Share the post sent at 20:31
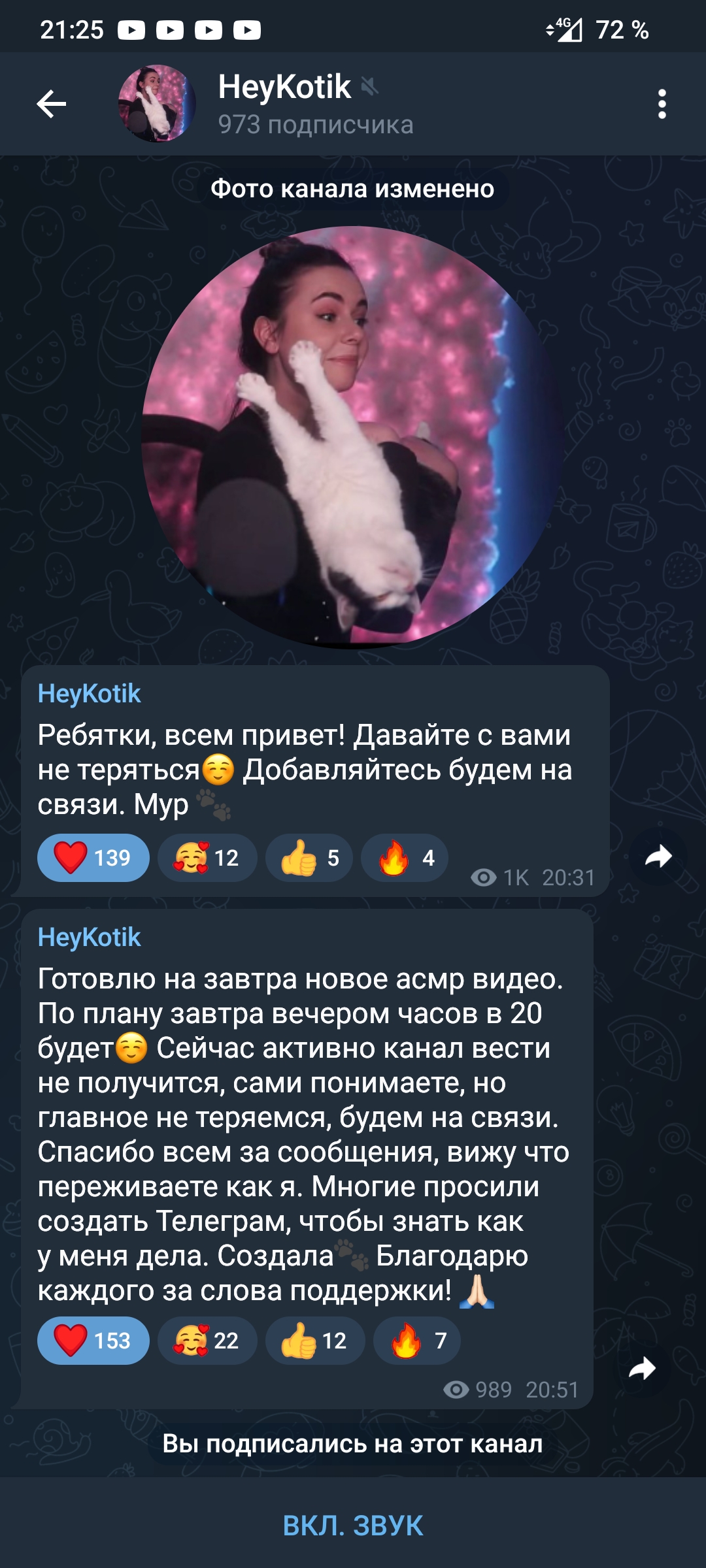Viewport: 706px width, 1568px height. tap(658, 856)
